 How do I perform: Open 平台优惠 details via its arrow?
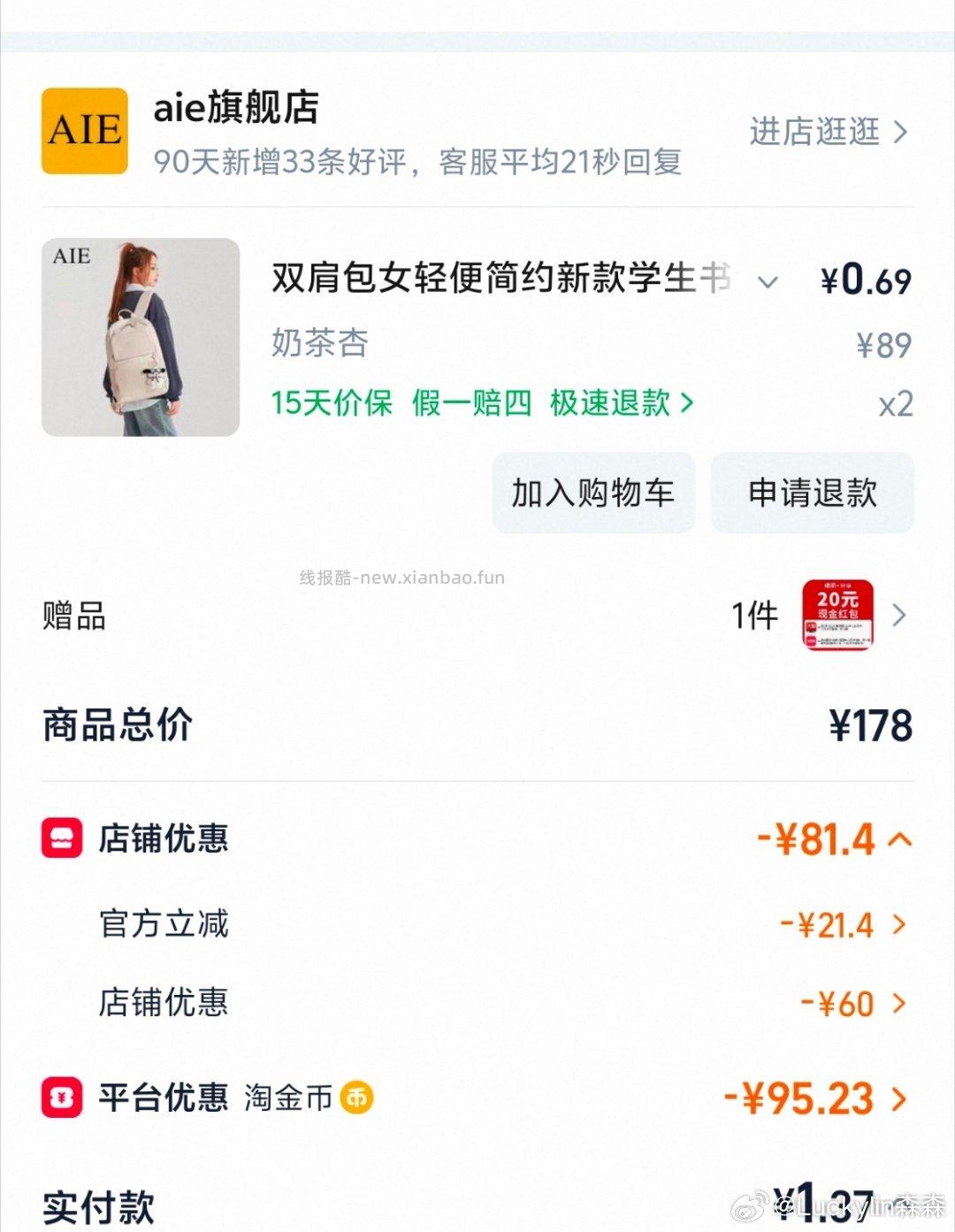(x=900, y=1098)
